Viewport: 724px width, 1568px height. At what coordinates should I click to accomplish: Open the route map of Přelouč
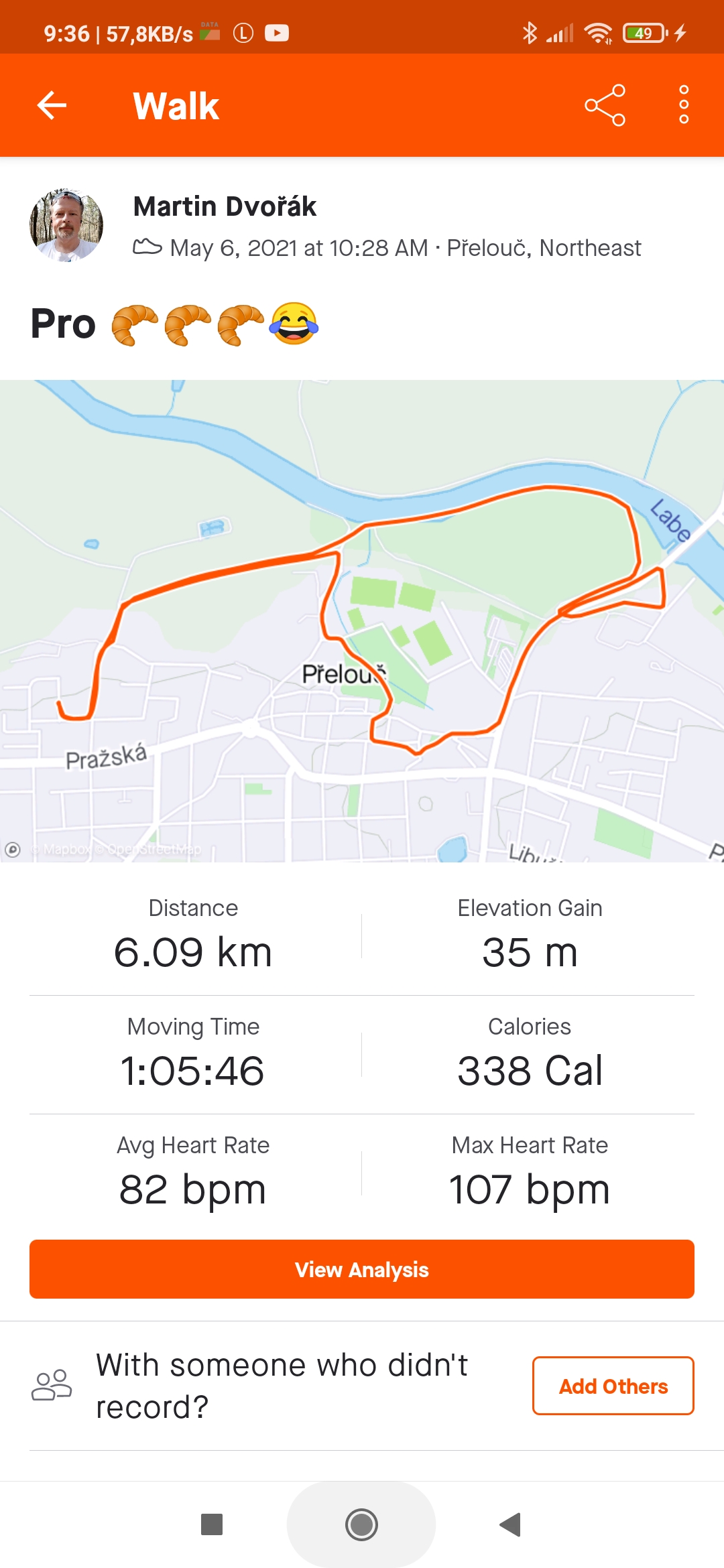pos(362,620)
